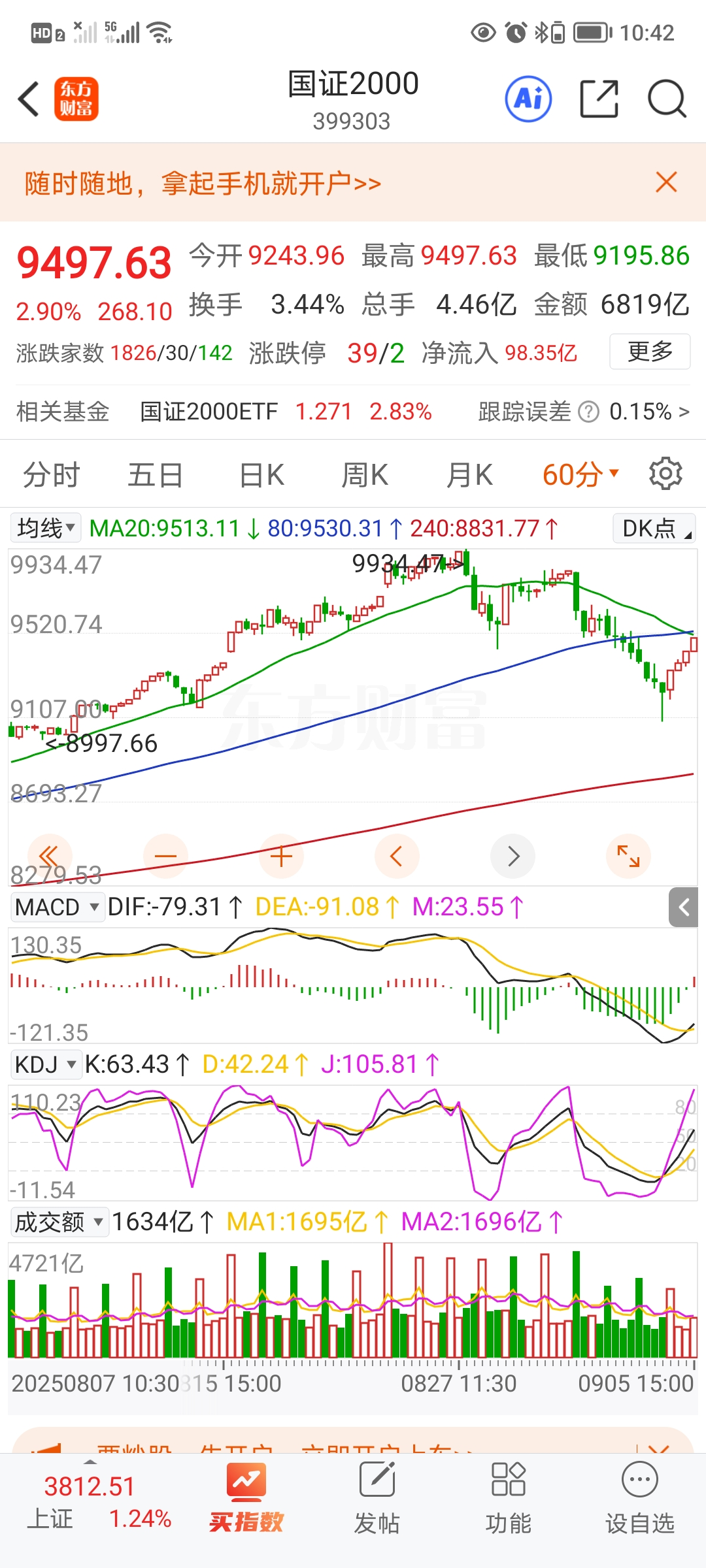Screen dimensions: 706x1568
Task: Open the AI assistant icon
Action: pyautogui.click(x=528, y=99)
